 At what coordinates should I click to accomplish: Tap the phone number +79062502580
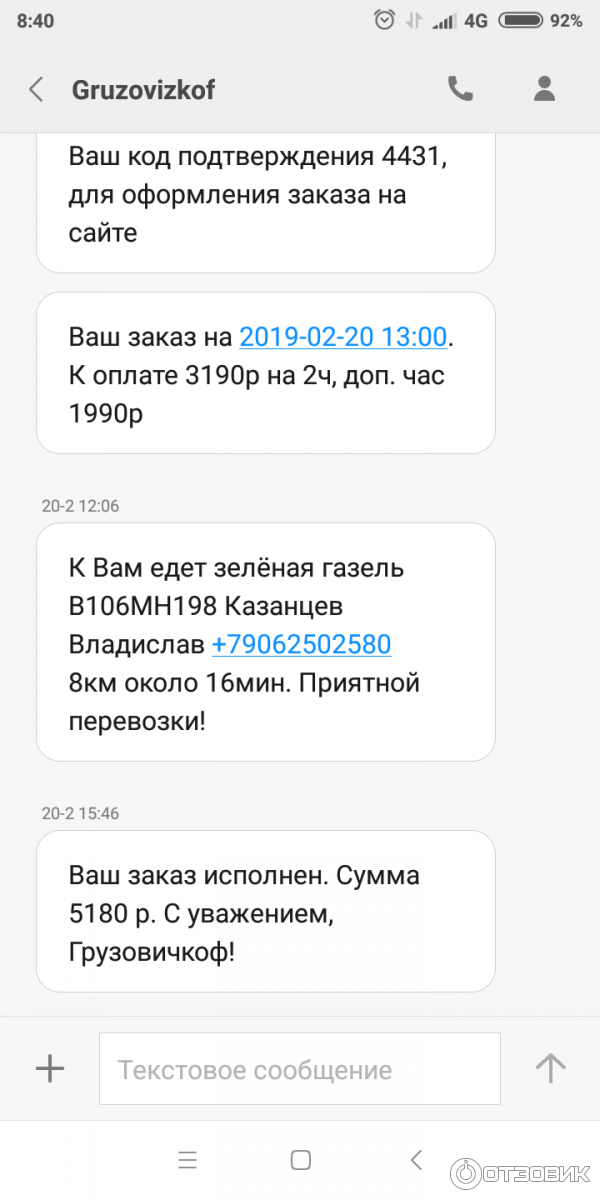coord(301,645)
